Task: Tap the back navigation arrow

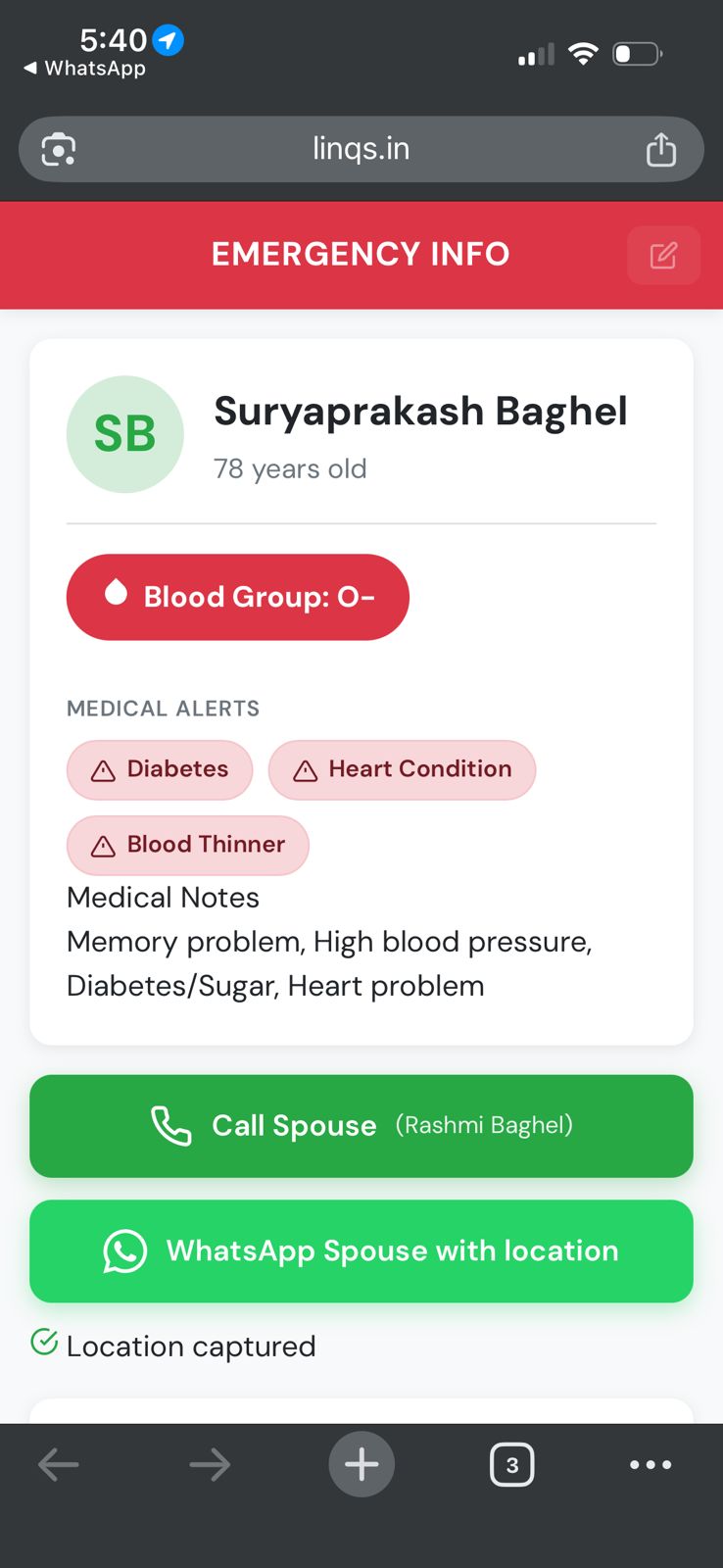Action: click(59, 1464)
